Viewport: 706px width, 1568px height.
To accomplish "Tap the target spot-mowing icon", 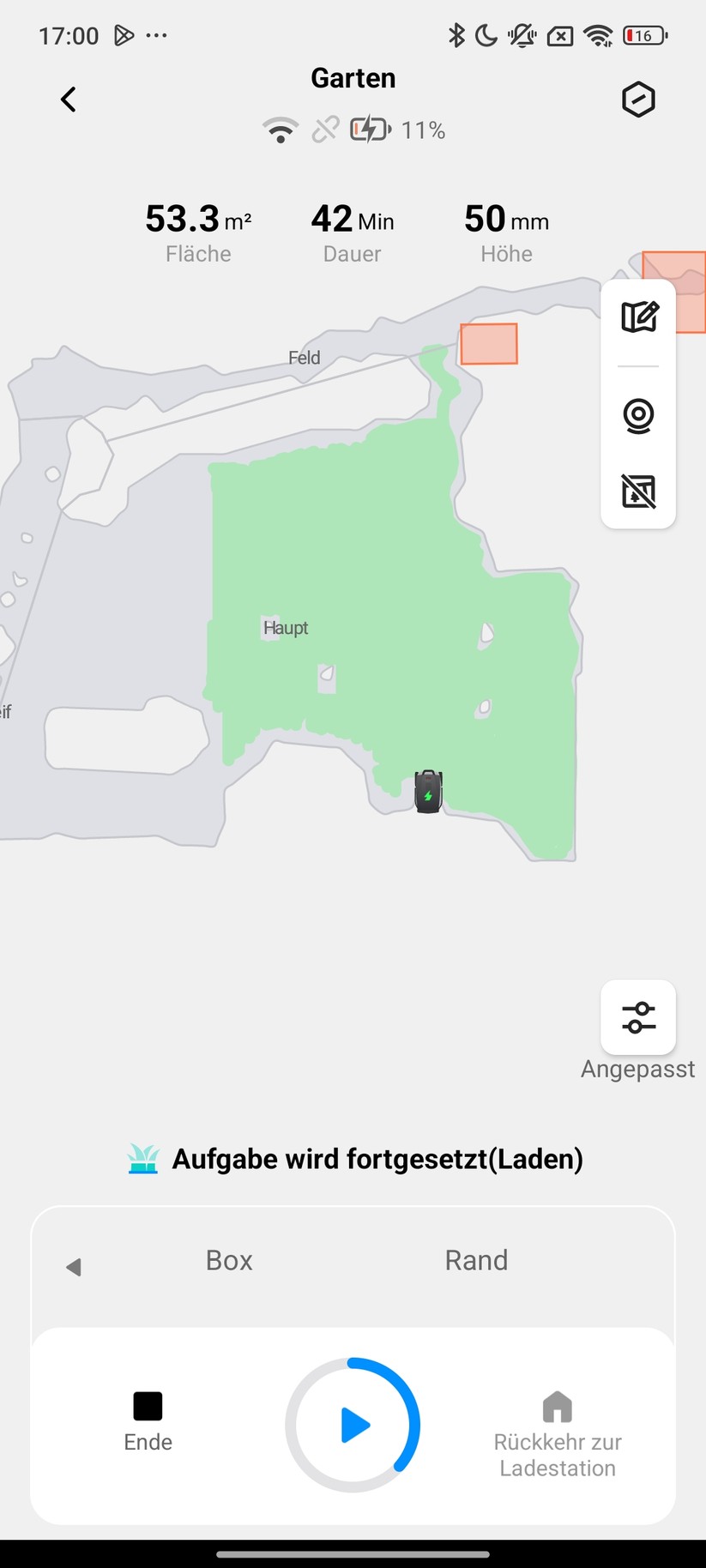I will point(638,416).
